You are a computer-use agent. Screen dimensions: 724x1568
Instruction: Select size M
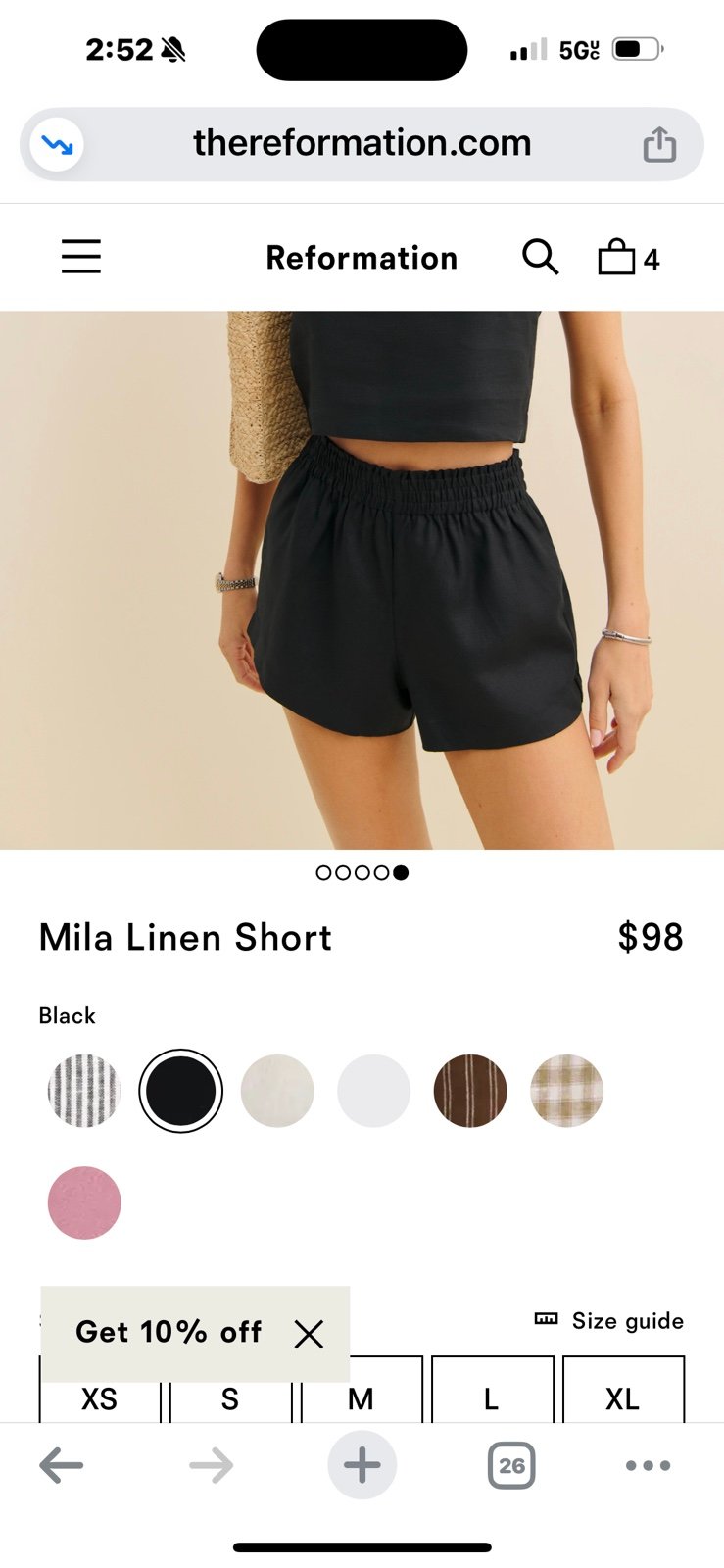[362, 1391]
